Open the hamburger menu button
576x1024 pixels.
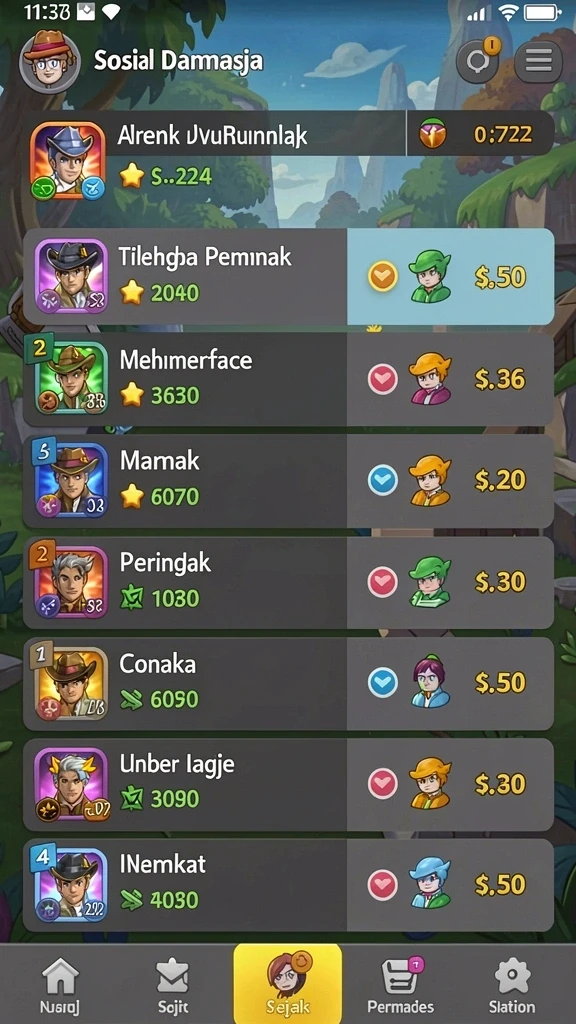point(538,62)
